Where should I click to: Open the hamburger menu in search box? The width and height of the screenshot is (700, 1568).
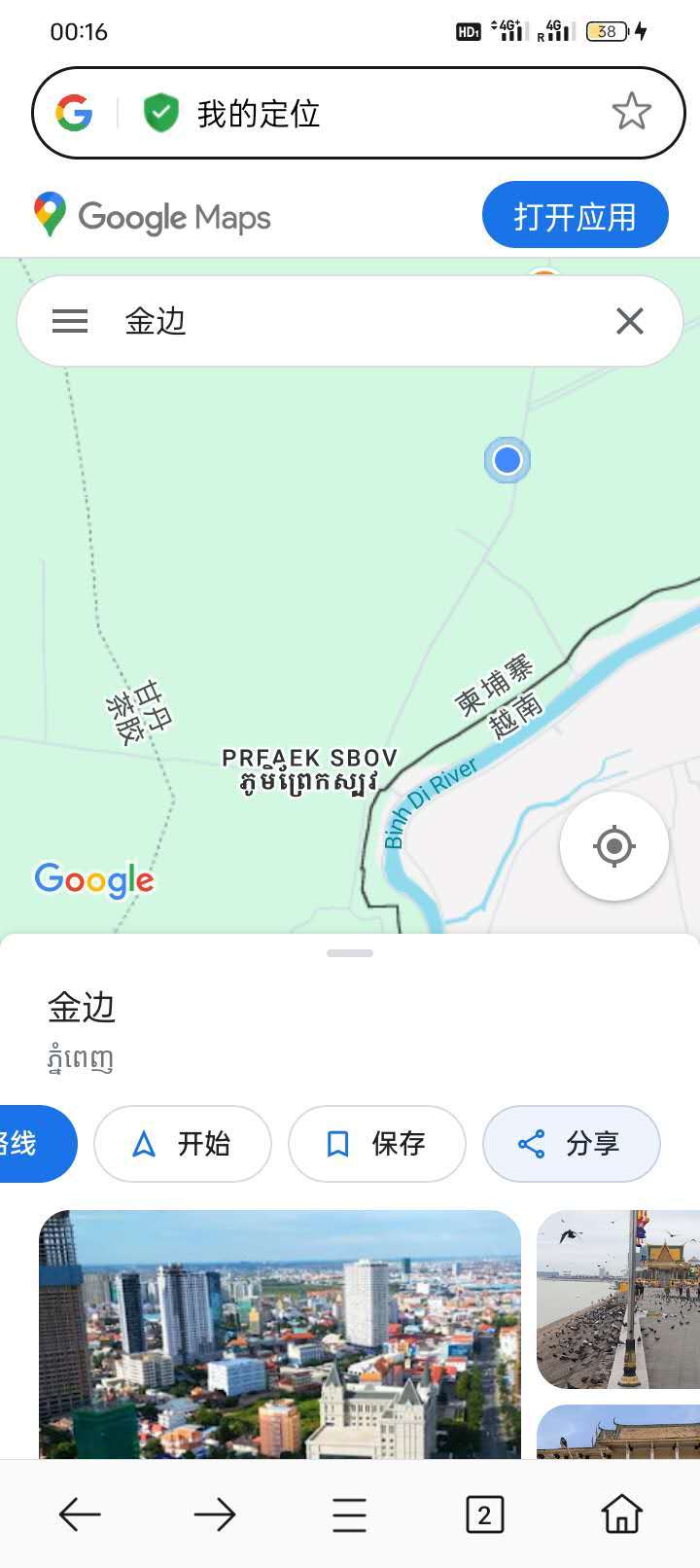[x=70, y=321]
